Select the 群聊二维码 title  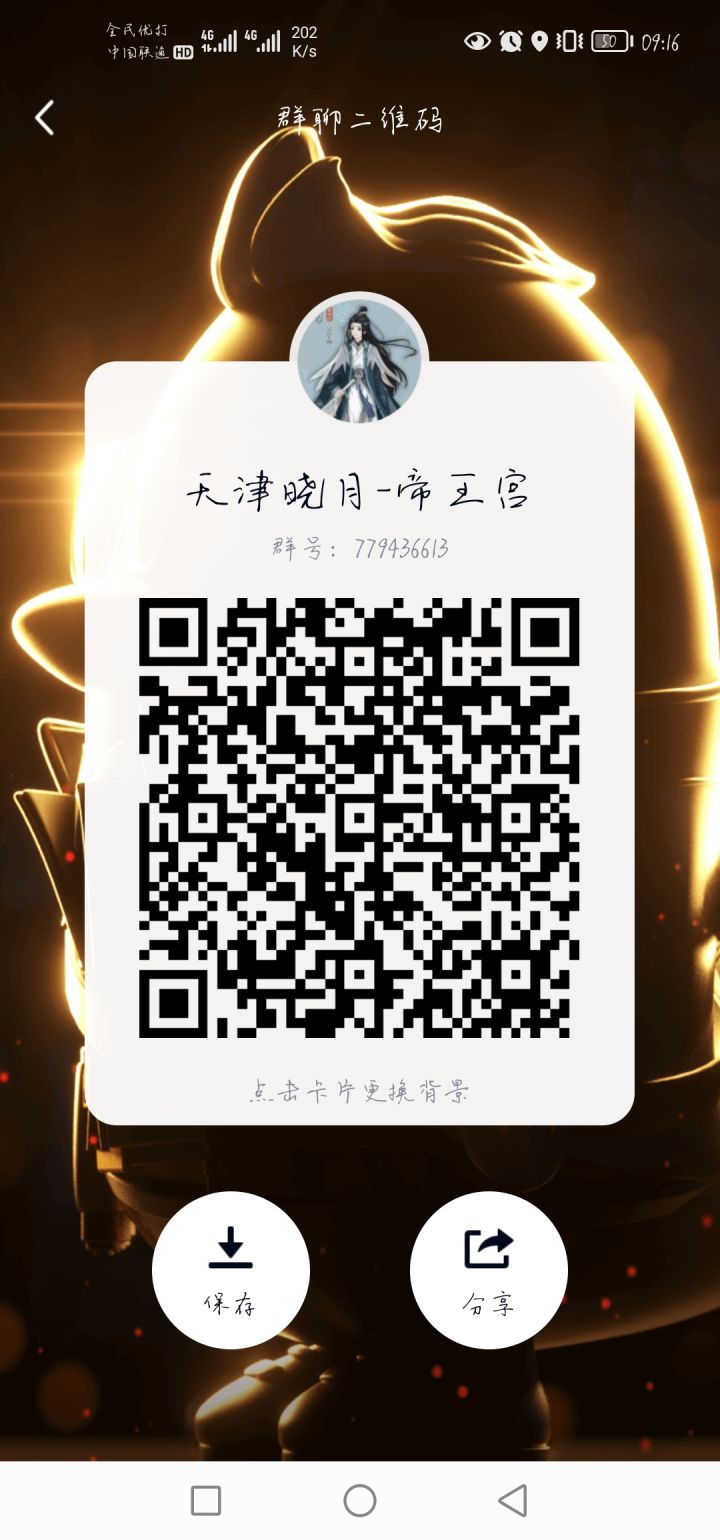pyautogui.click(x=360, y=117)
